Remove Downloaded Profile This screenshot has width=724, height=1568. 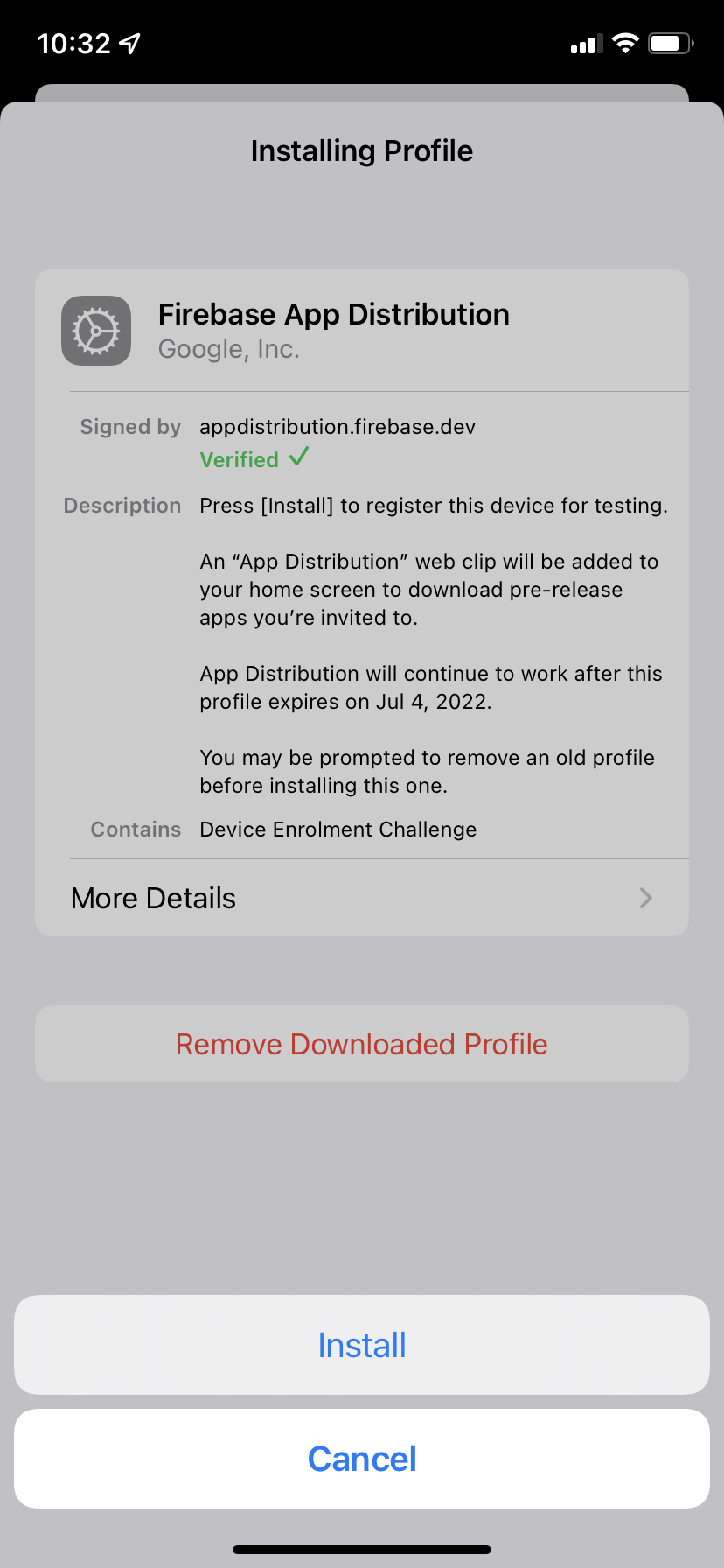click(362, 1044)
